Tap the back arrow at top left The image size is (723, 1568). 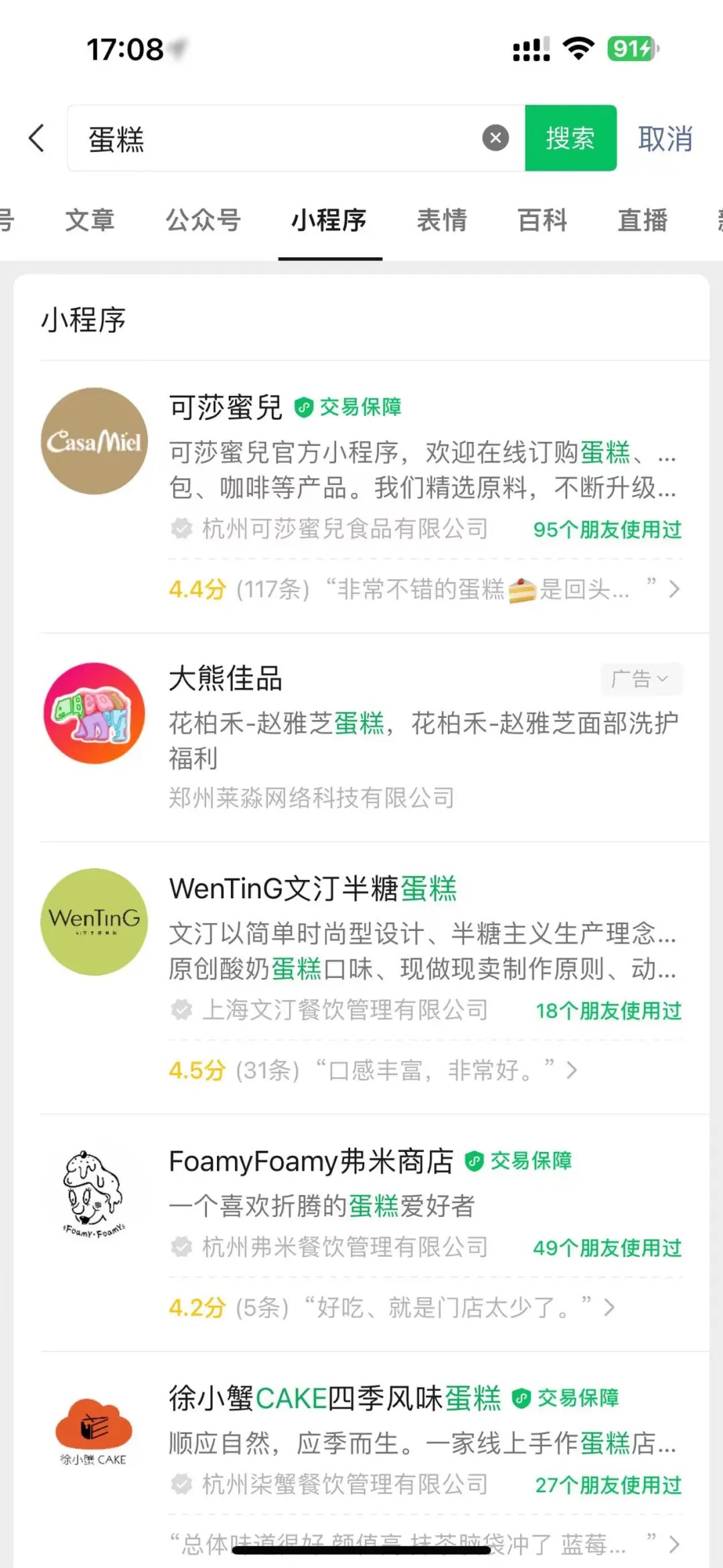coord(35,138)
